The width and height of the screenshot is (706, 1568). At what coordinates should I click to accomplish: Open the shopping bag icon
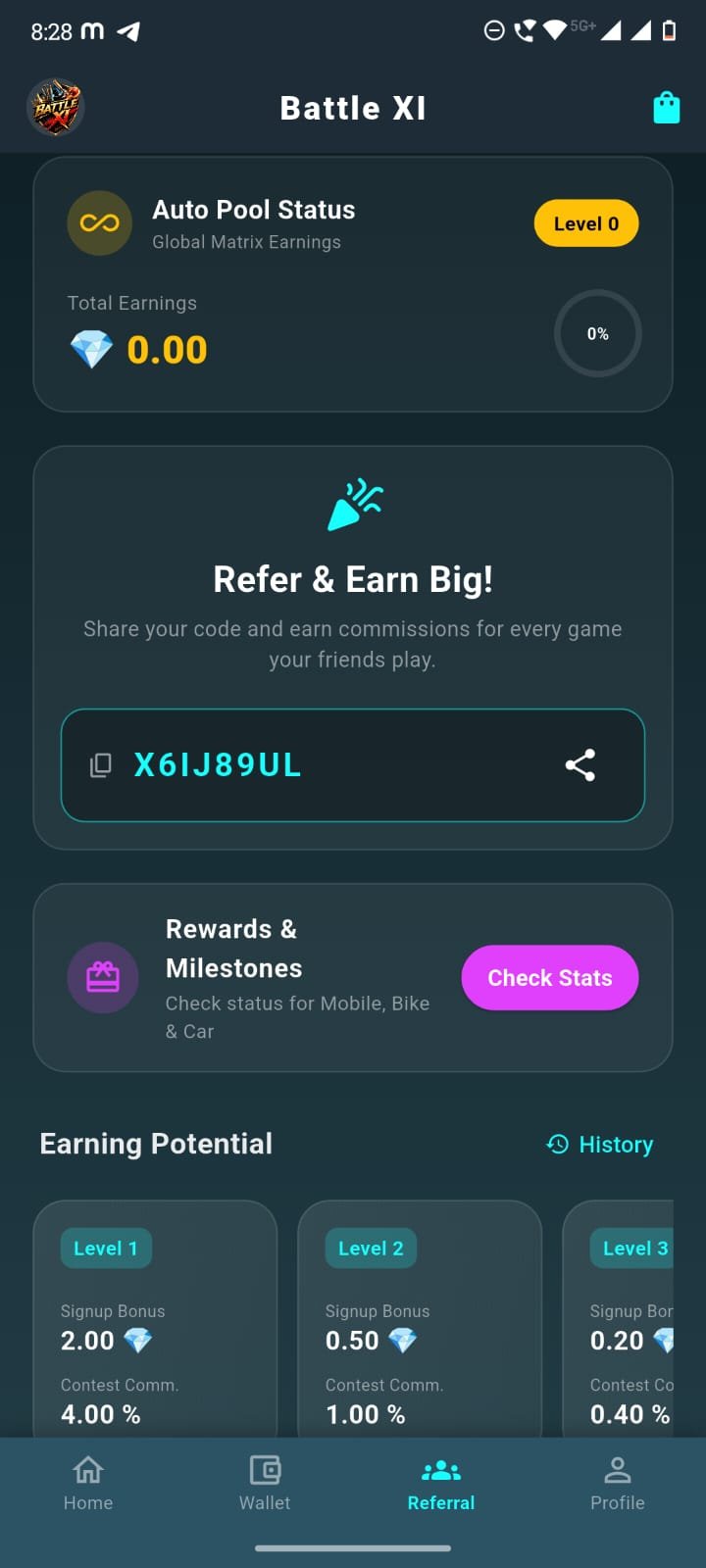667,108
